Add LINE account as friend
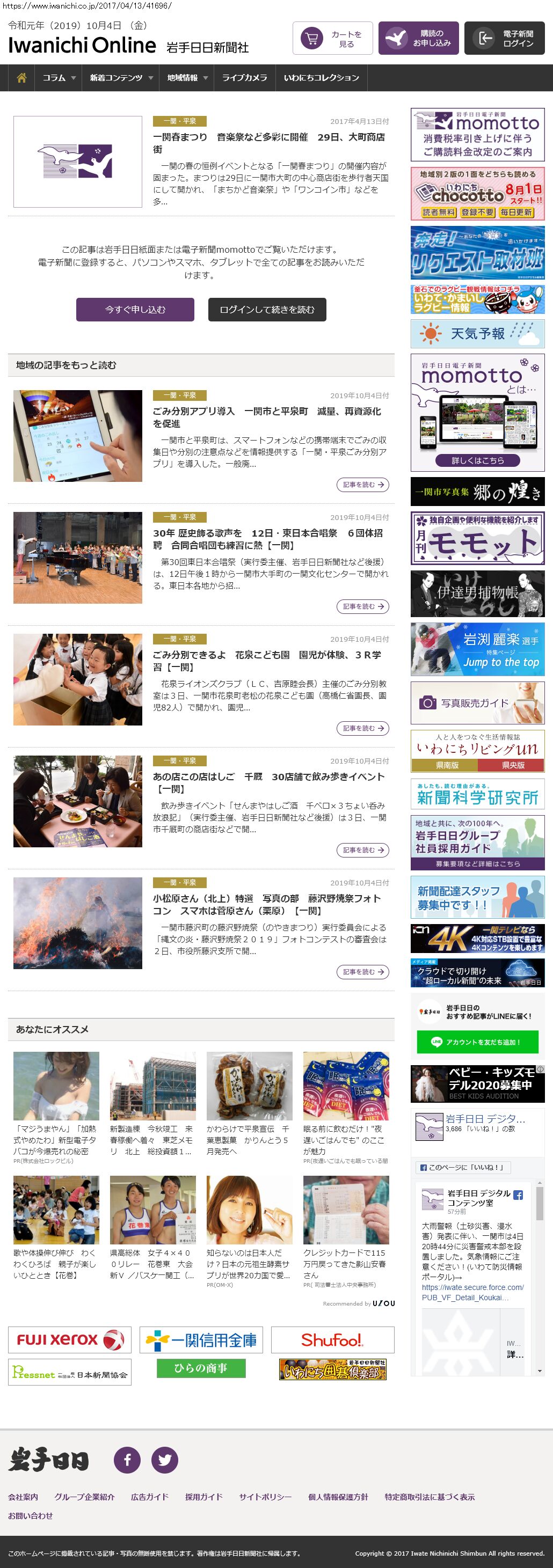 [477, 1042]
